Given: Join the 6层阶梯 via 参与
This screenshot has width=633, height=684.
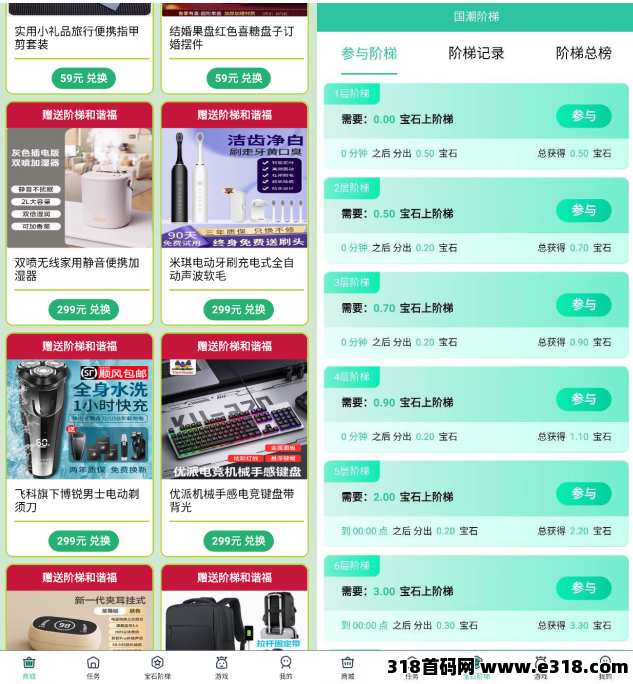Looking at the screenshot, I should coord(583,588).
